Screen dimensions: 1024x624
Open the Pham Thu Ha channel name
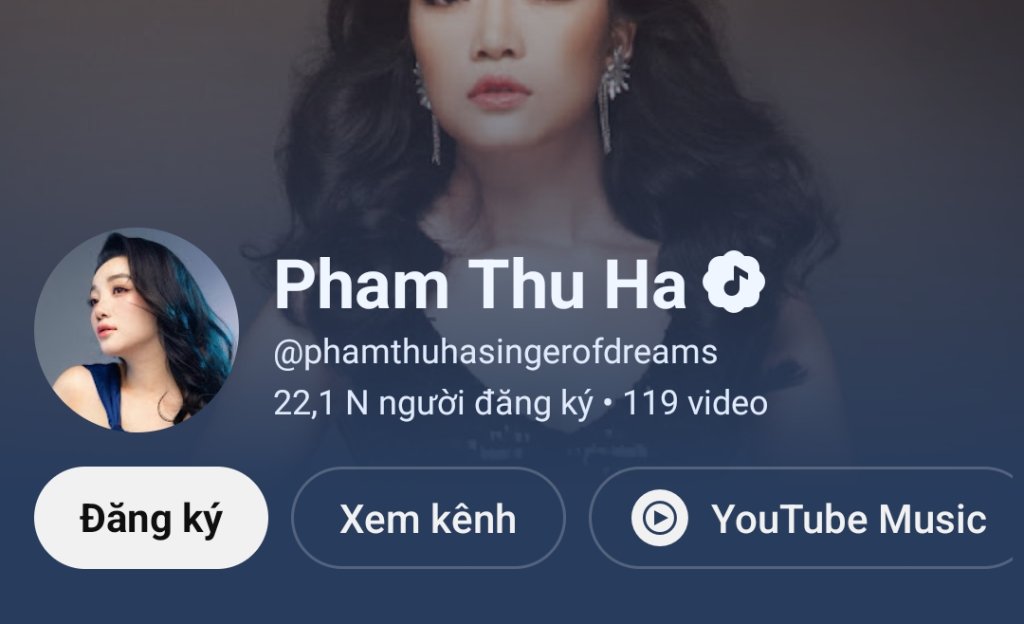(480, 284)
